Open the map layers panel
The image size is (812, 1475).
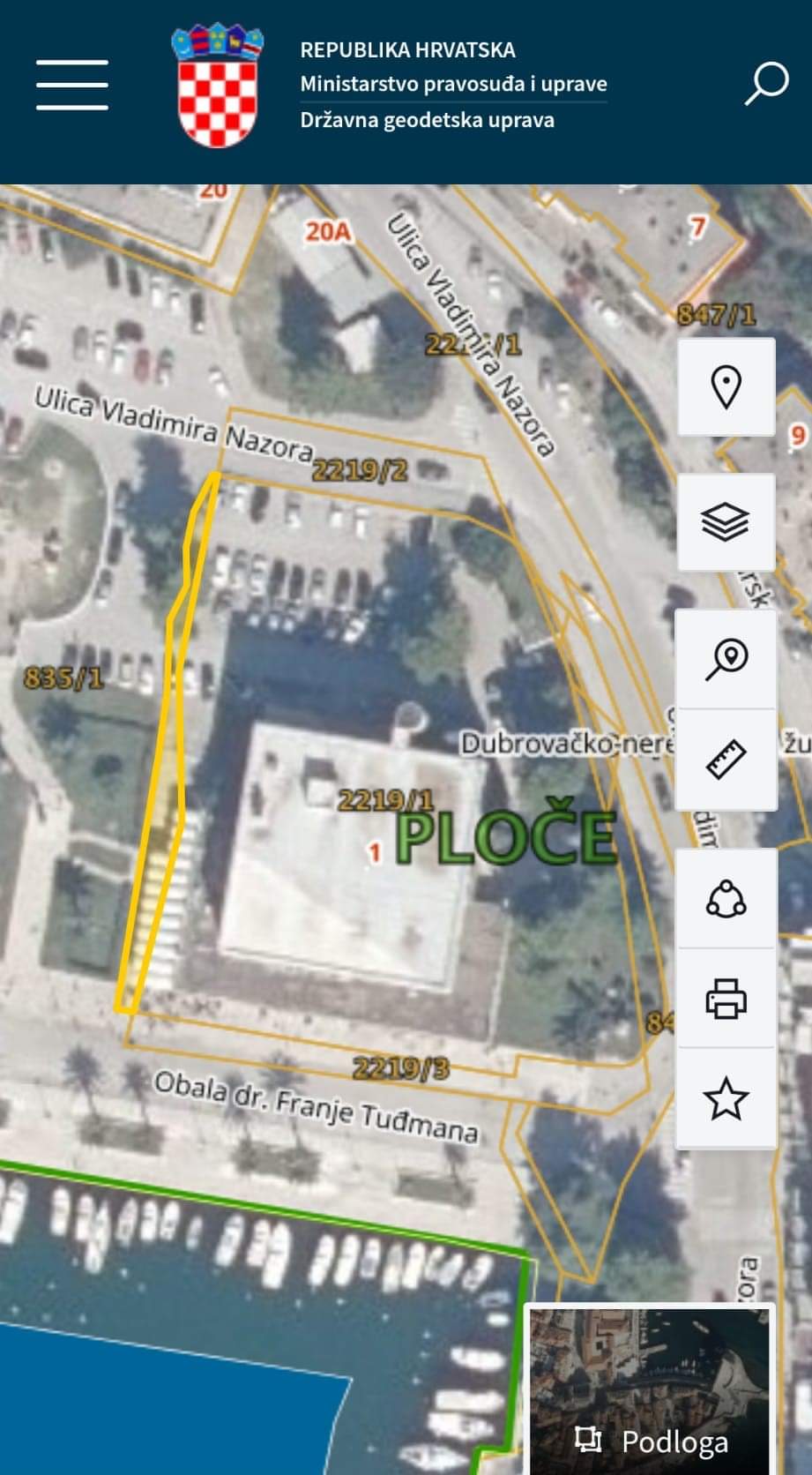[726, 522]
